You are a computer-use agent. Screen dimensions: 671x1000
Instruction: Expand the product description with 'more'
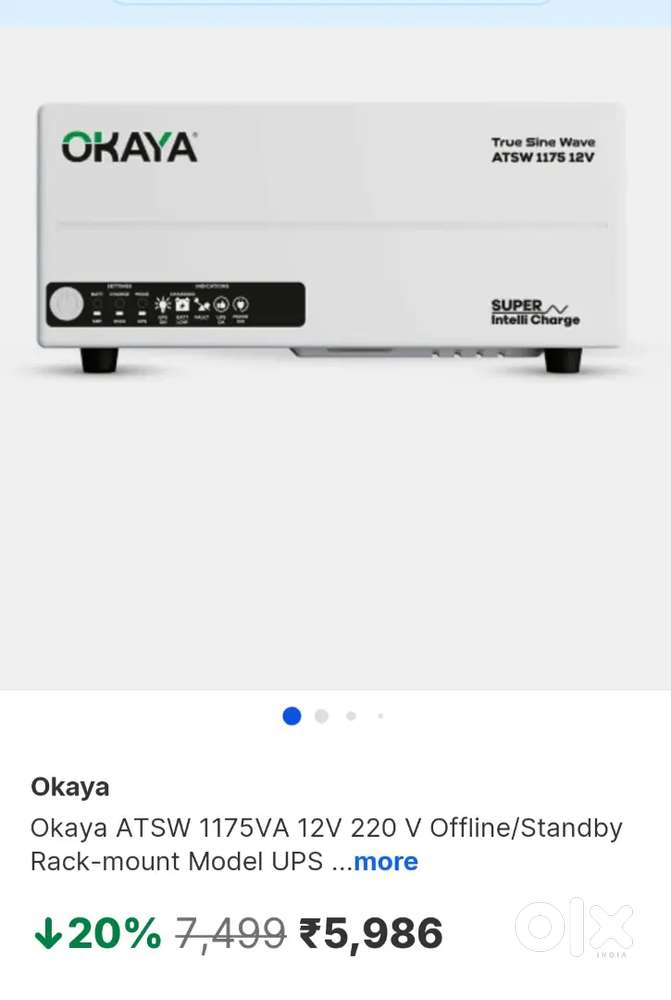click(x=385, y=862)
